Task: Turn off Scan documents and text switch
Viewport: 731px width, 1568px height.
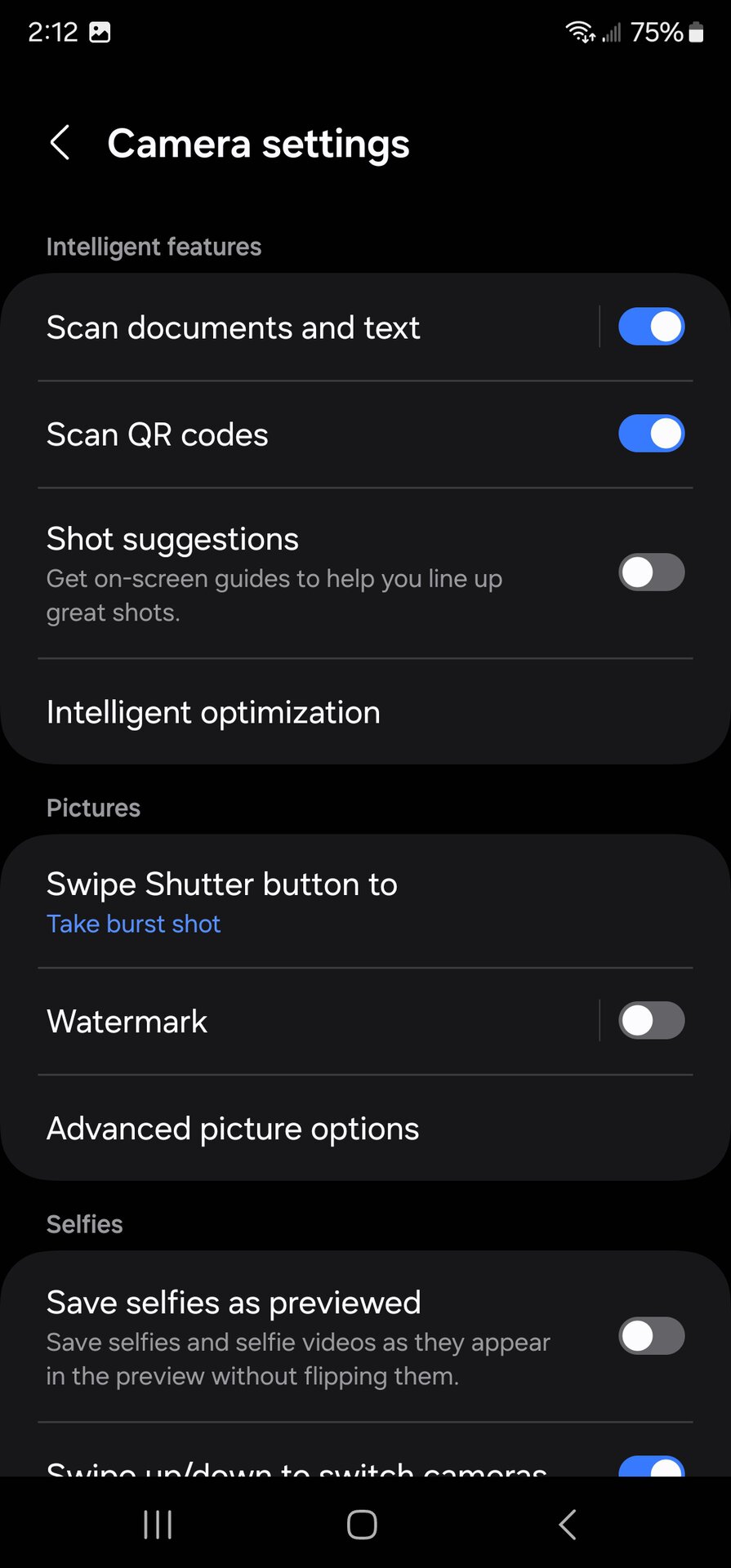Action: [651, 327]
